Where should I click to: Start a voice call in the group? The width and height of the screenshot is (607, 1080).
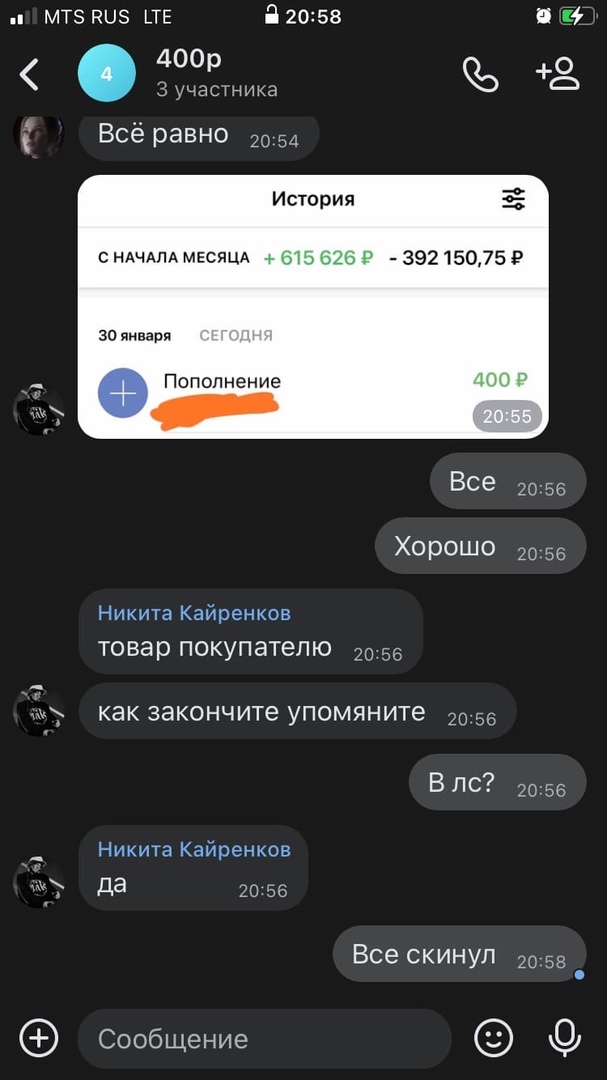pos(480,74)
